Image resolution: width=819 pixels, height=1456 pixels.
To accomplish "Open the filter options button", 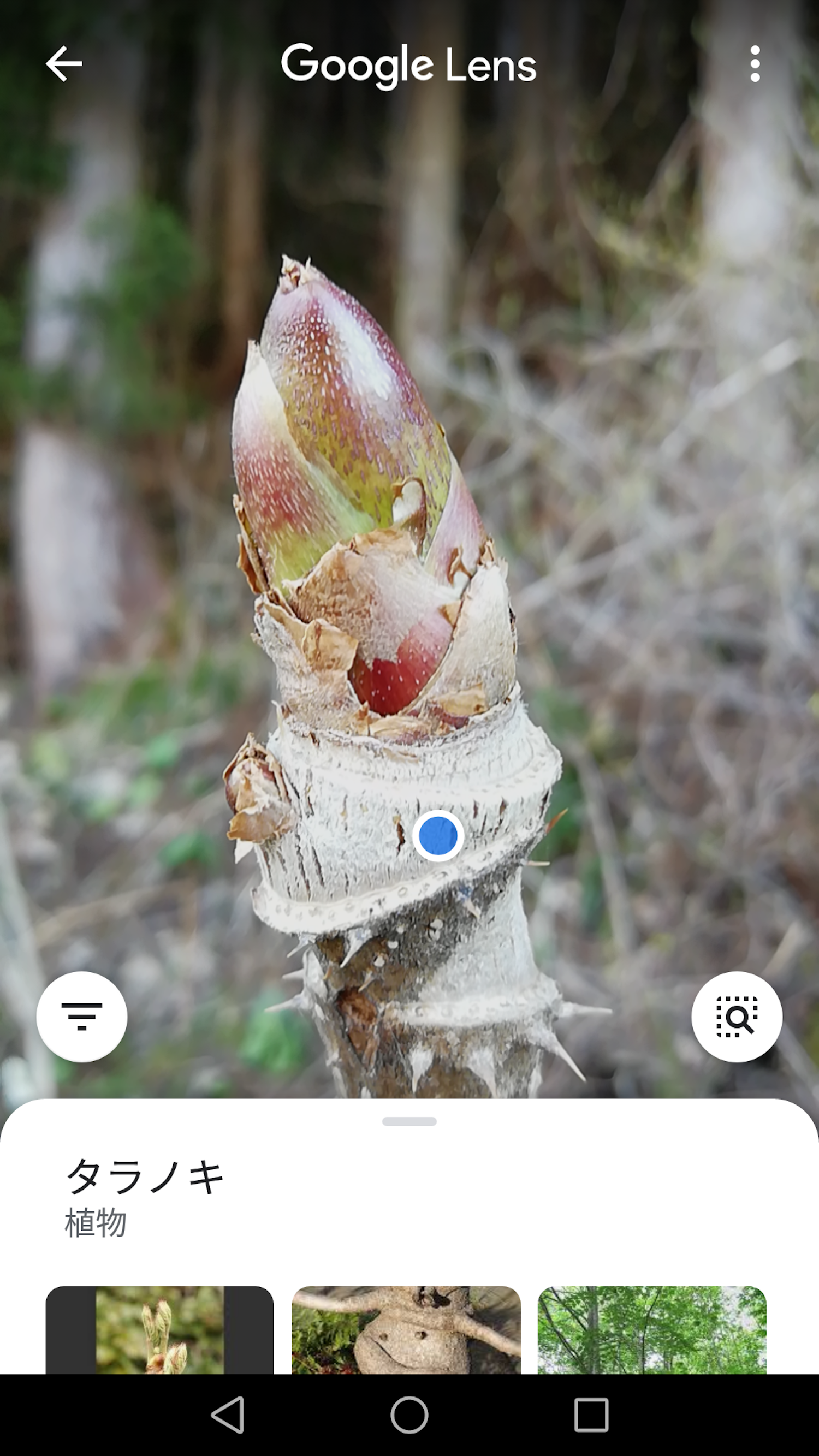I will pyautogui.click(x=82, y=1017).
